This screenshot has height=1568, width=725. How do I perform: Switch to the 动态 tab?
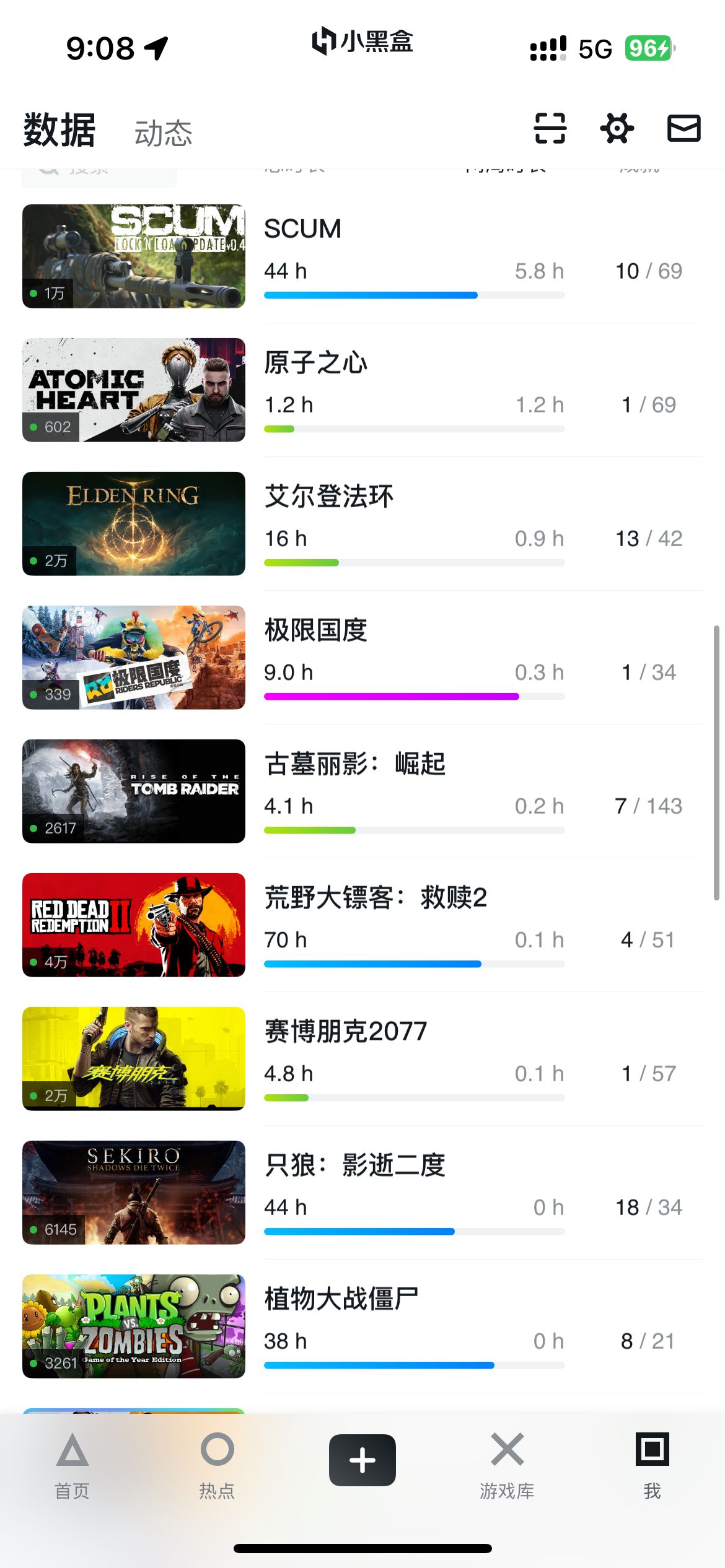(164, 133)
